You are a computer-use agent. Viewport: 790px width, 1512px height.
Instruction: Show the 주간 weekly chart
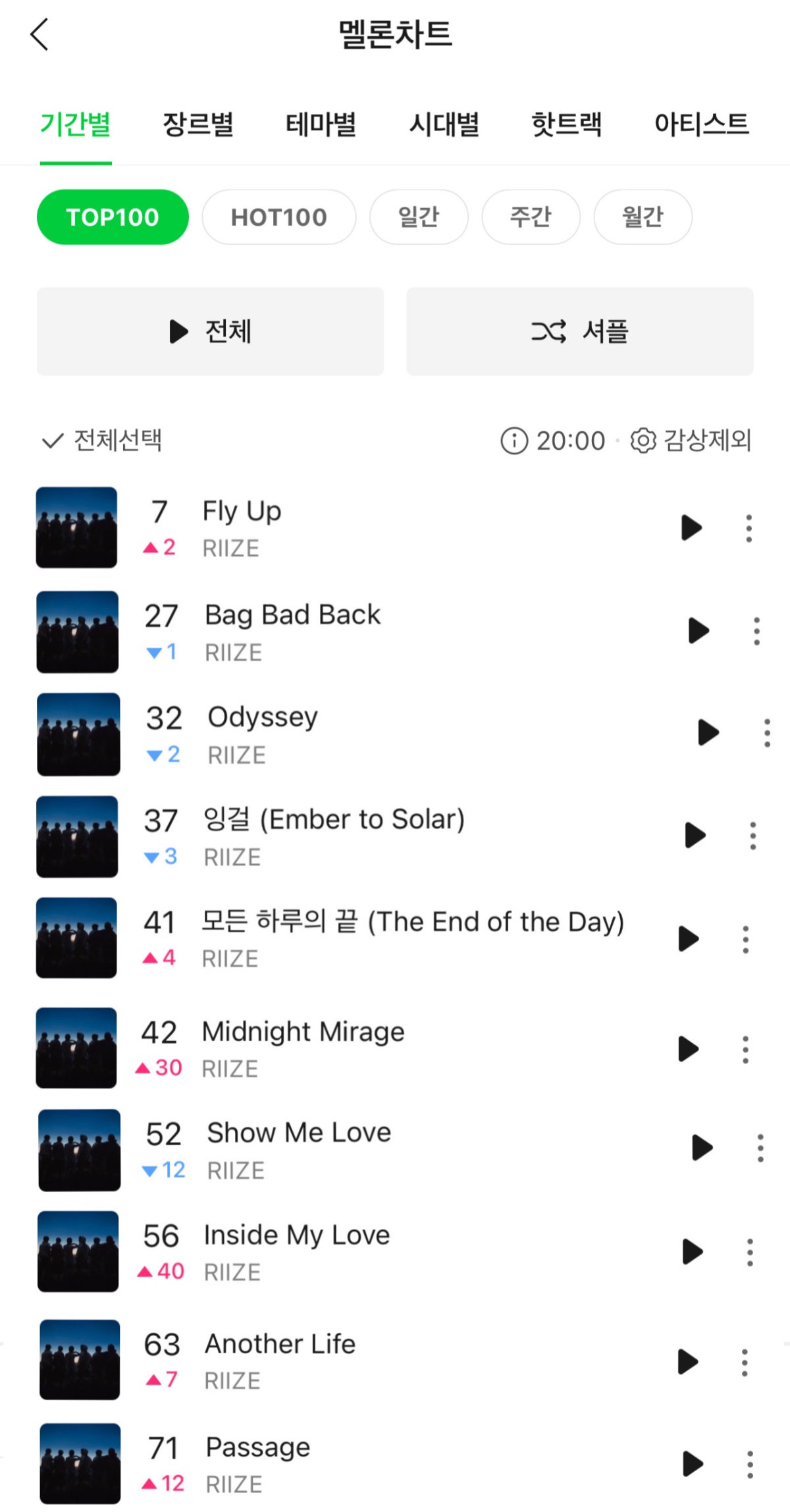[531, 217]
